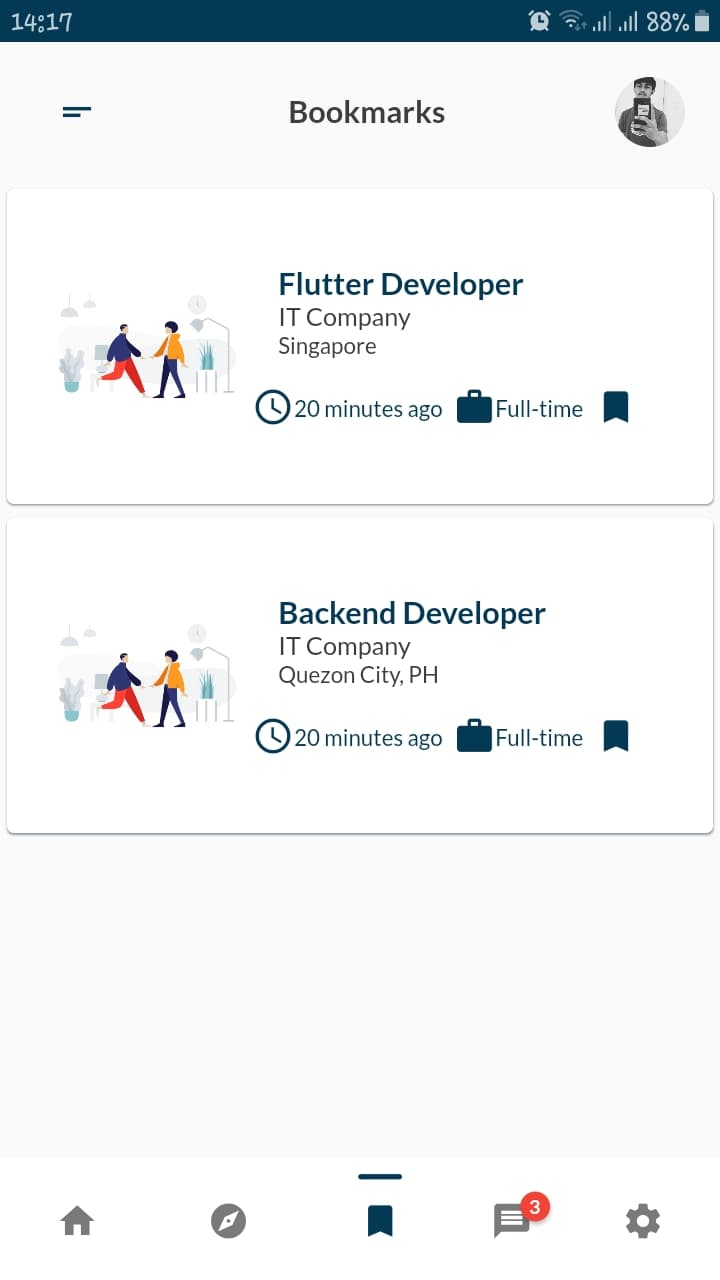This screenshot has width=720, height=1280.
Task: Open the profile picture avatar
Action: pos(649,112)
